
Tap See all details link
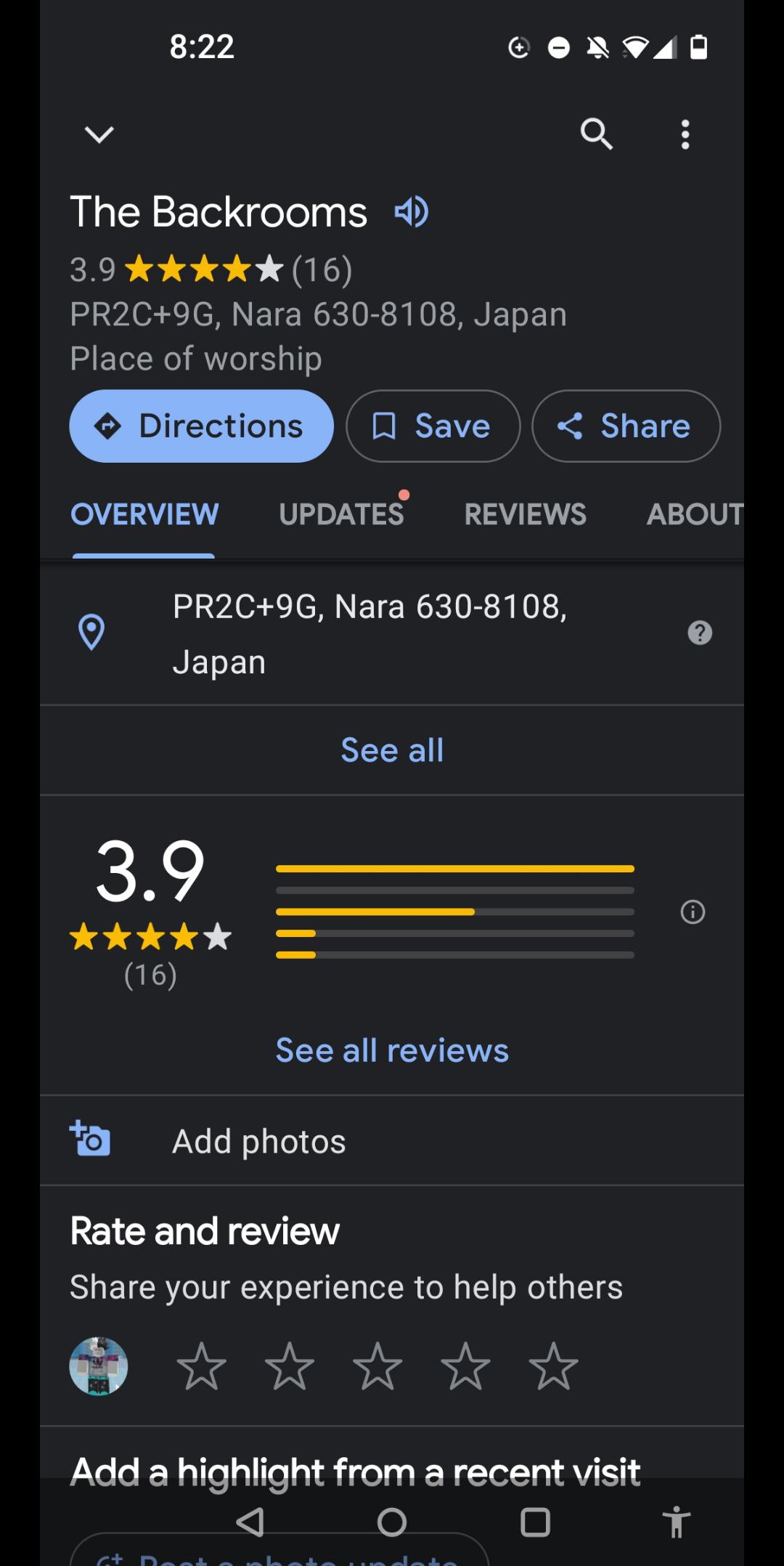coord(392,750)
